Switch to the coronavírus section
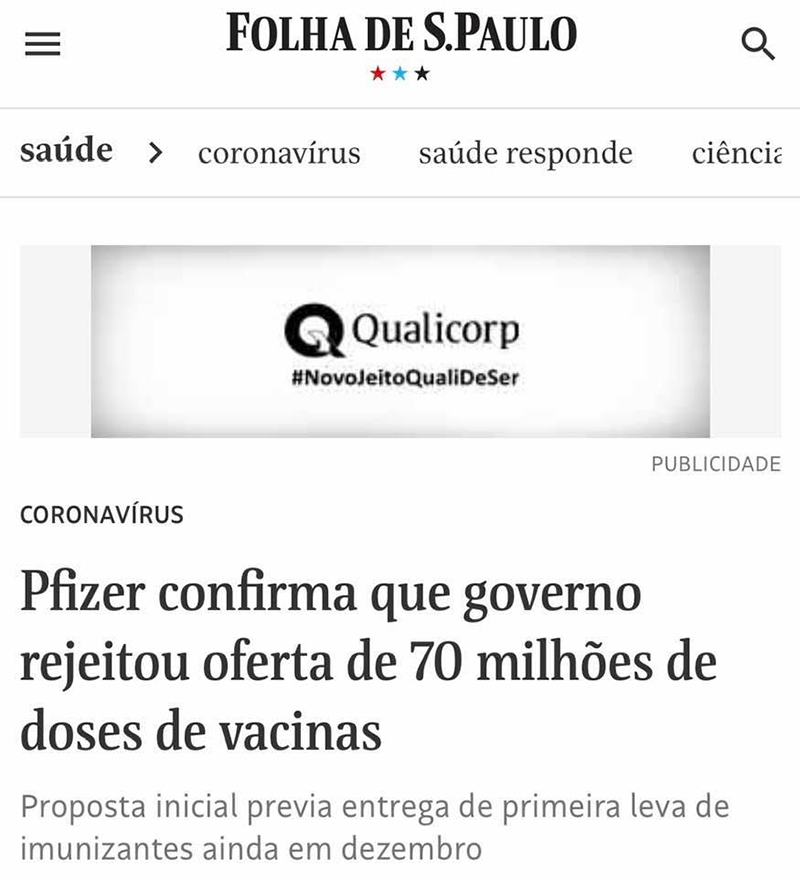This screenshot has width=800, height=878. 279,154
